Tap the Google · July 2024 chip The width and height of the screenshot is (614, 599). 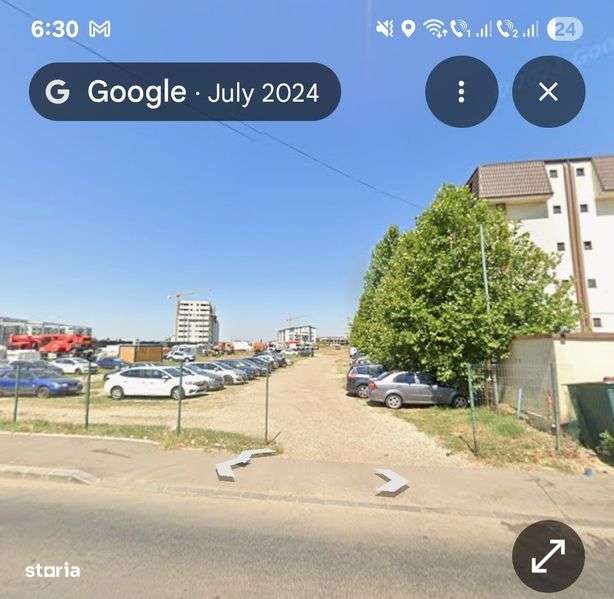(185, 92)
